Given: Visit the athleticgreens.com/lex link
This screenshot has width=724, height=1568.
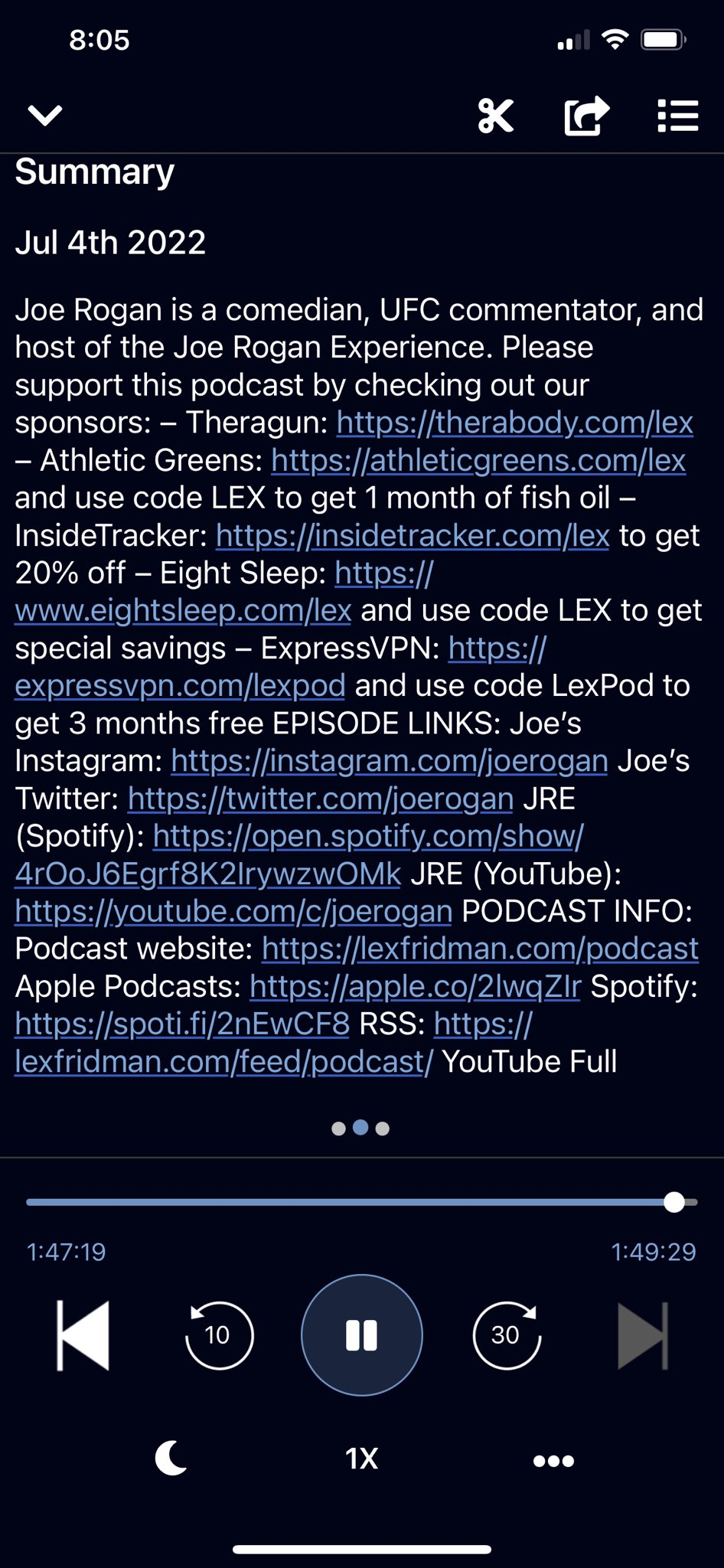Looking at the screenshot, I should click(x=478, y=460).
